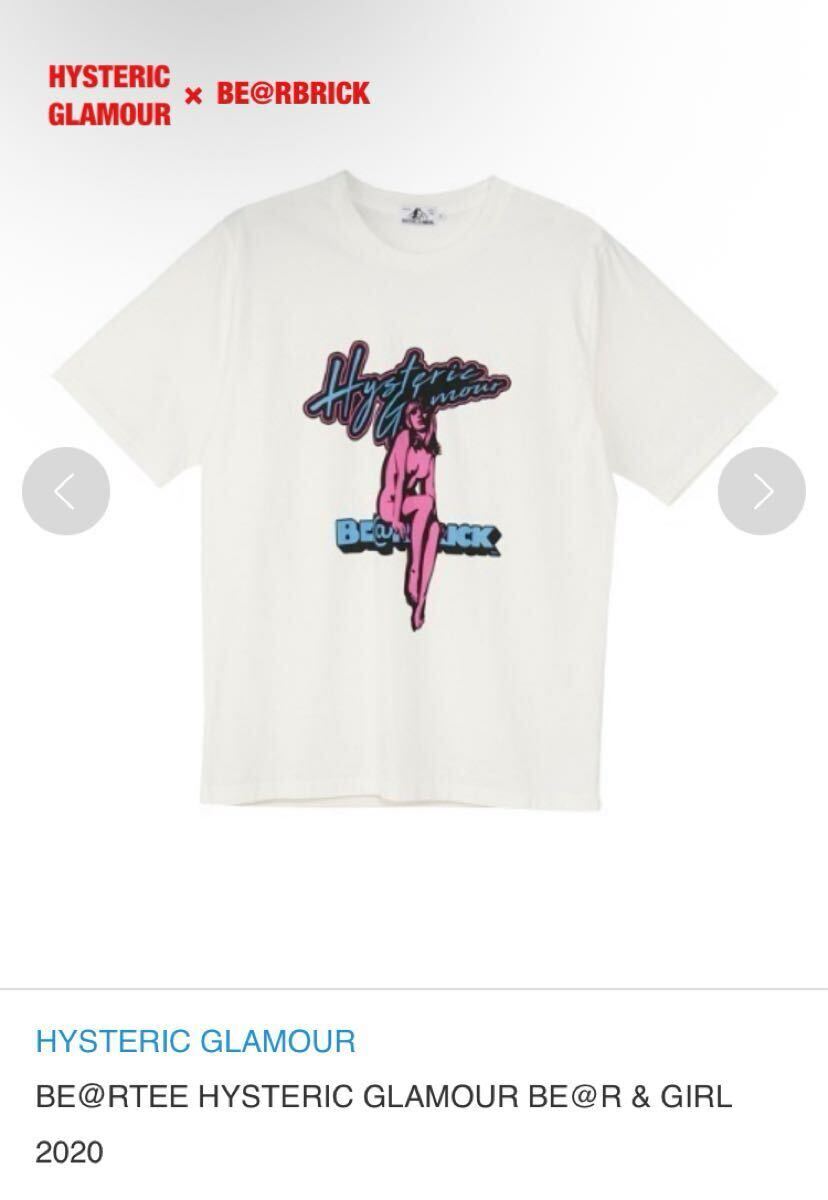Go to the previous product image
The width and height of the screenshot is (828, 1200).
pos(66,491)
